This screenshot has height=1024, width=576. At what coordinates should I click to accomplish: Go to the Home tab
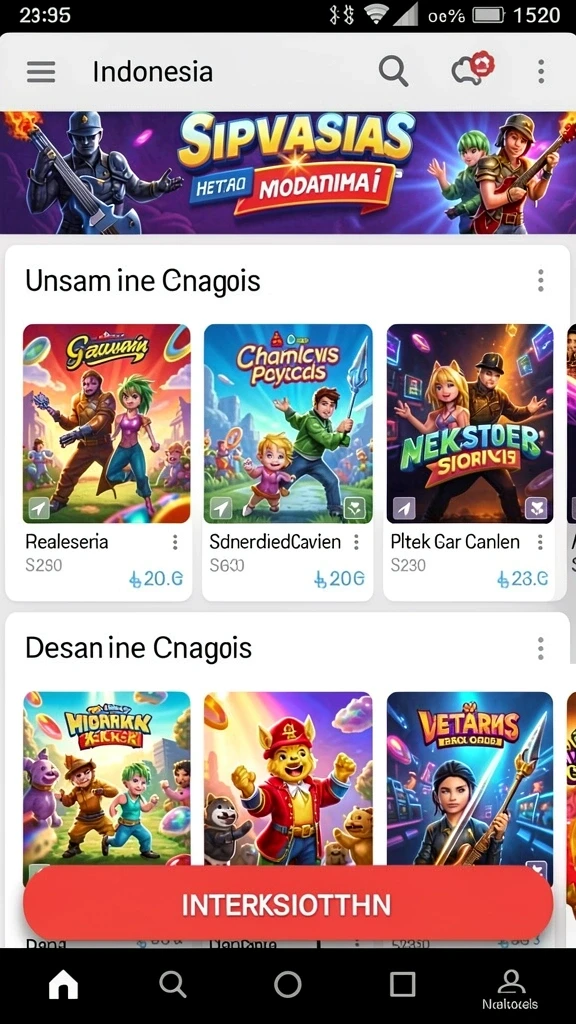[63, 985]
